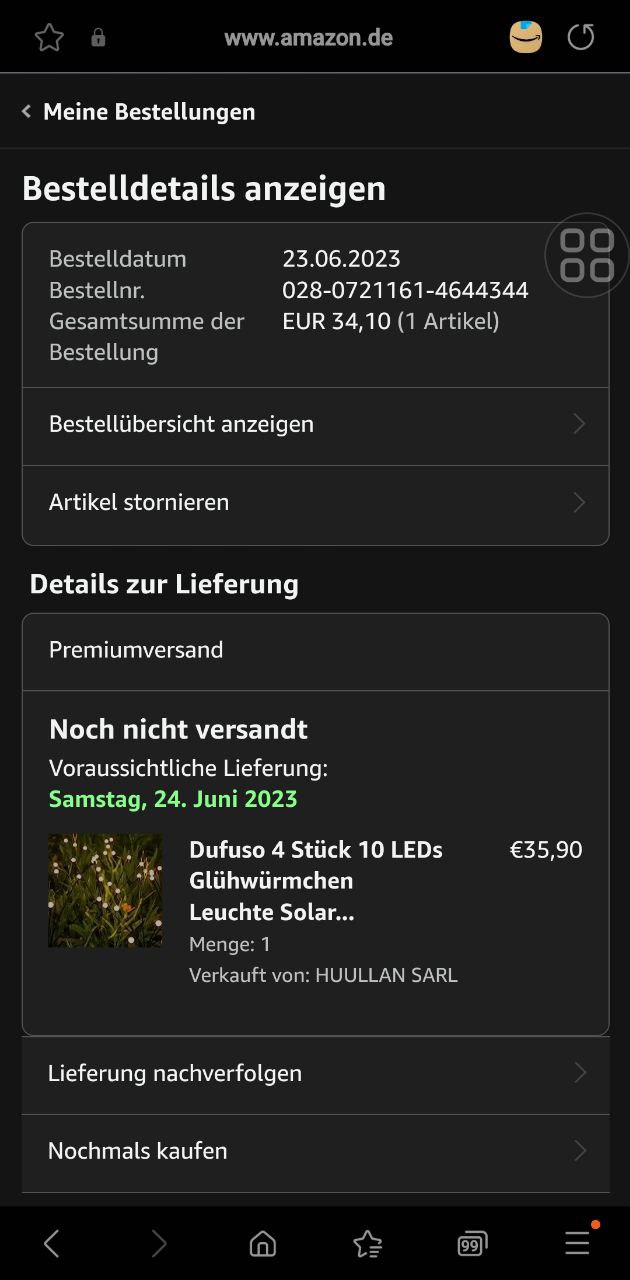Choose Nochmals kaufen
This screenshot has width=630, height=1280.
coord(315,1152)
